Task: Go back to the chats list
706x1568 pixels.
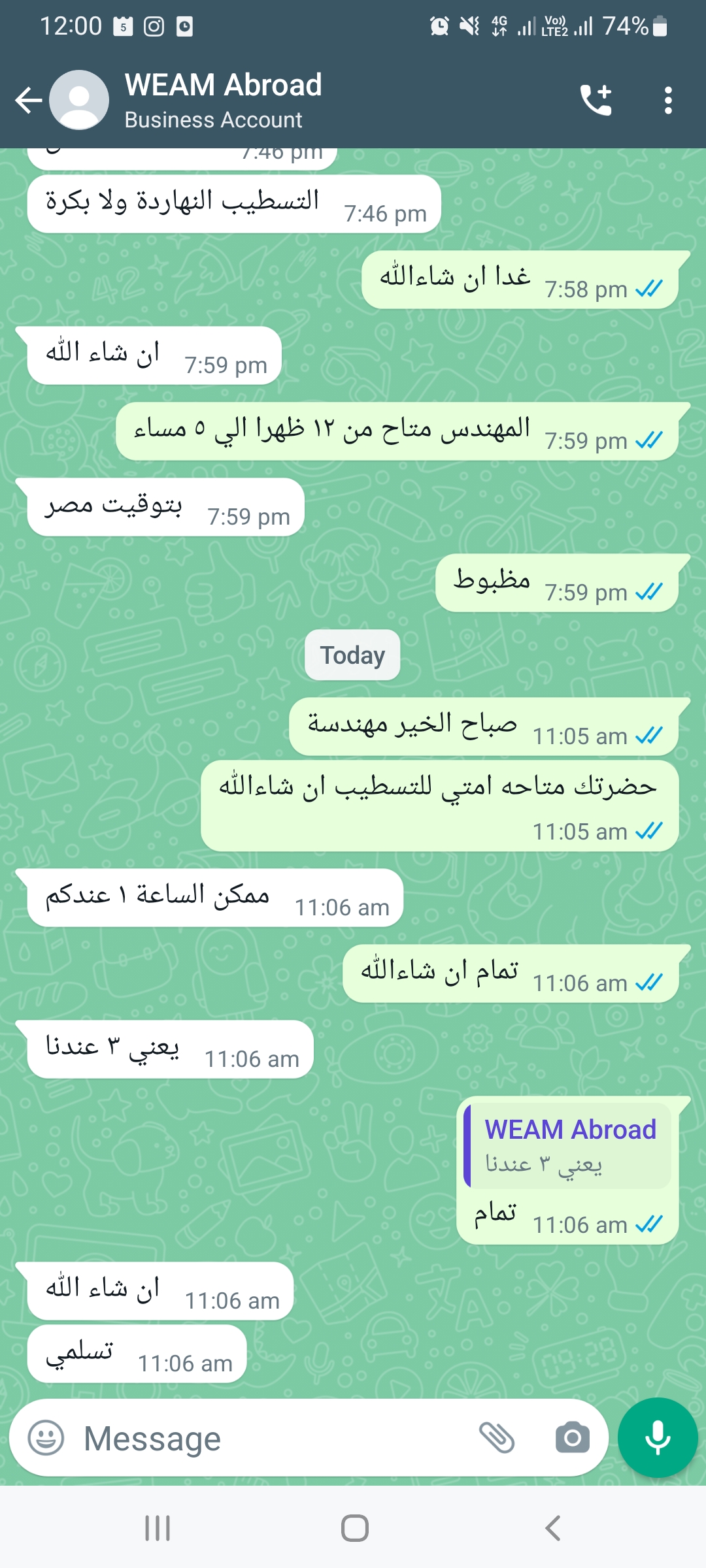Action: (x=29, y=101)
